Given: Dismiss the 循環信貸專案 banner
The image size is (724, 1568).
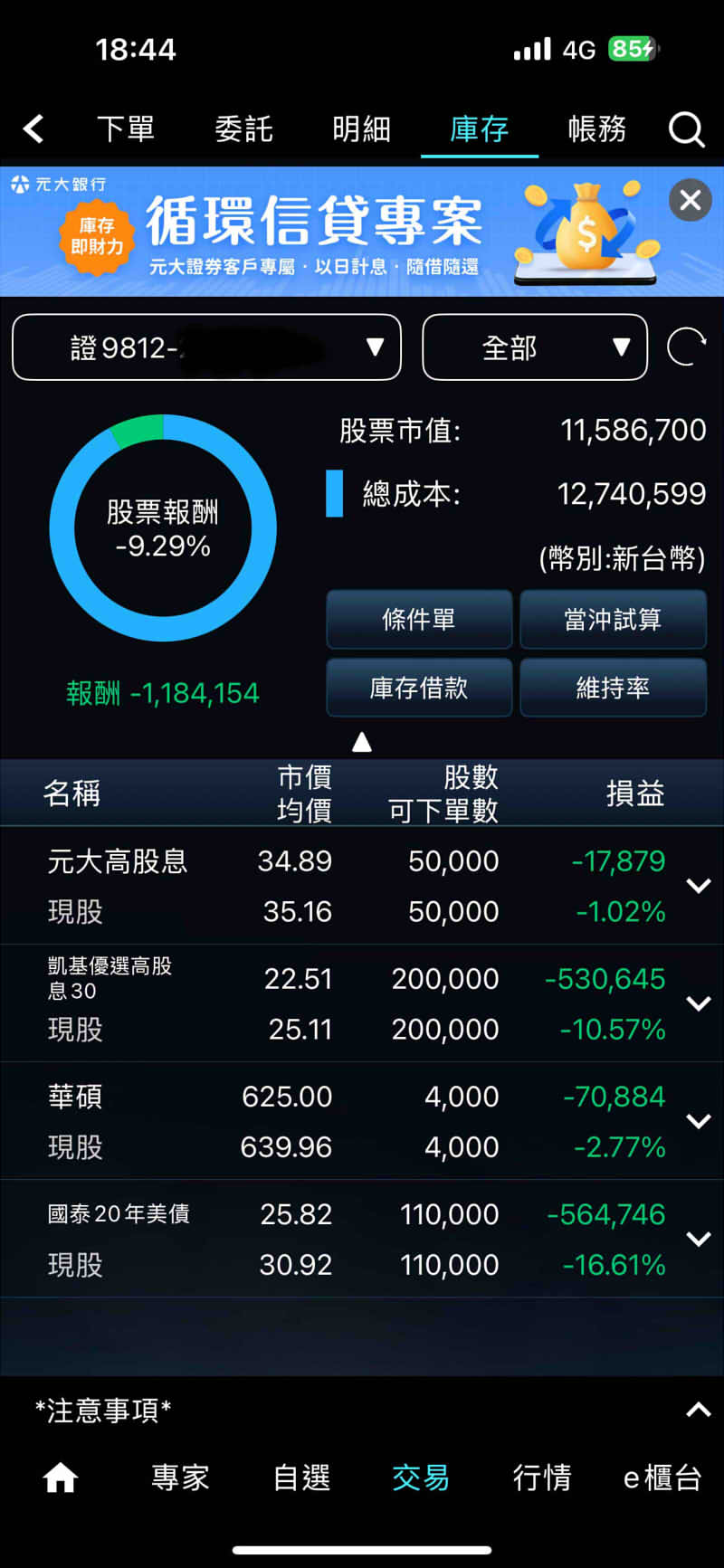Looking at the screenshot, I should (x=691, y=200).
